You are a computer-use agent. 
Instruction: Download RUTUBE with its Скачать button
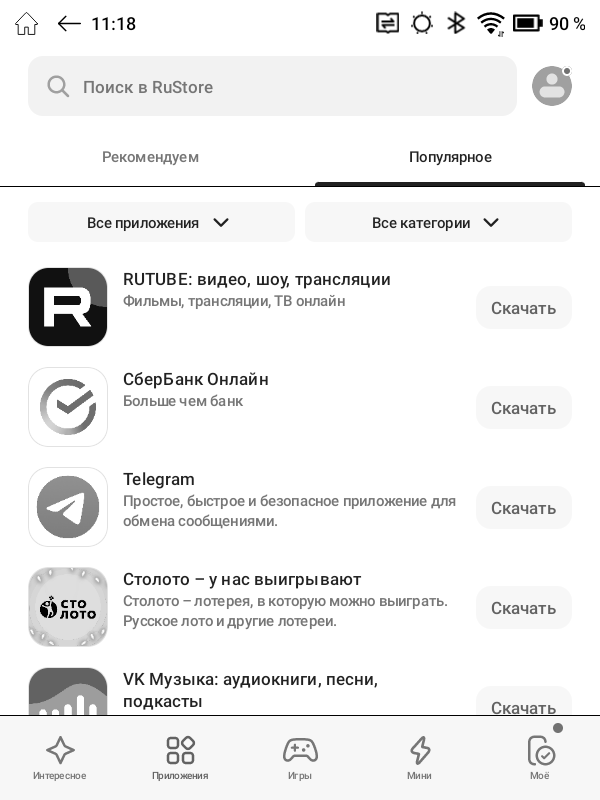pyautogui.click(x=523, y=308)
